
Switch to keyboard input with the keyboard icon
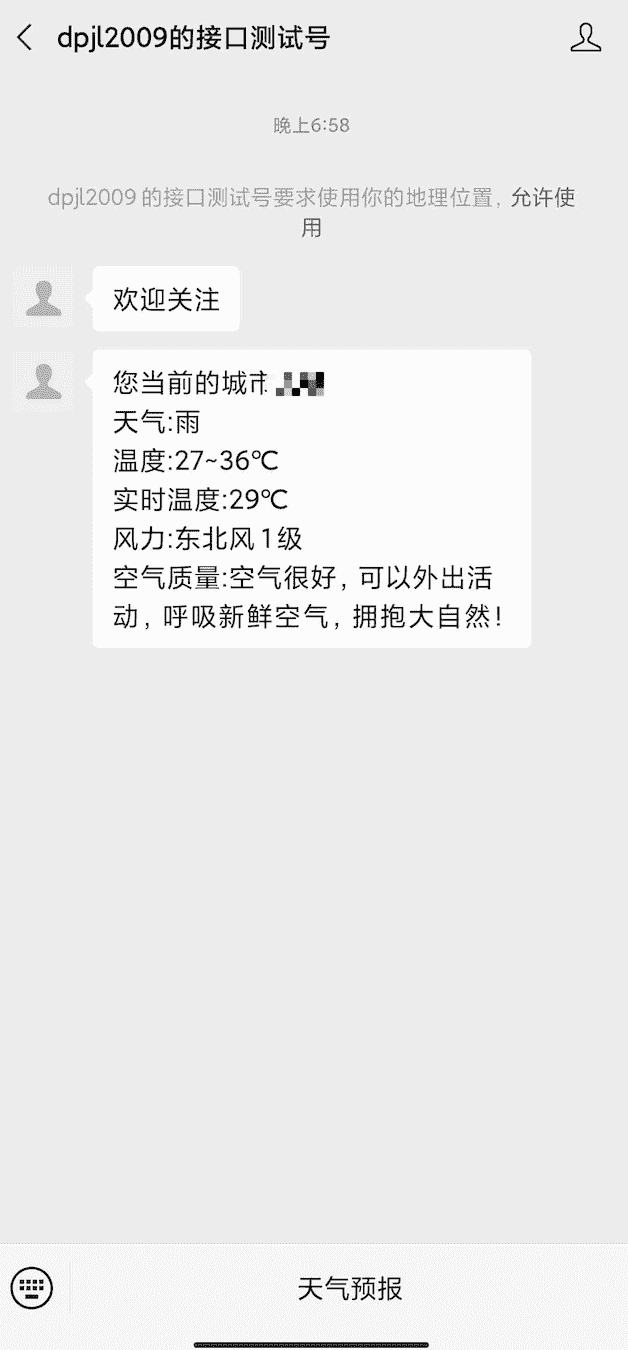31,1286
